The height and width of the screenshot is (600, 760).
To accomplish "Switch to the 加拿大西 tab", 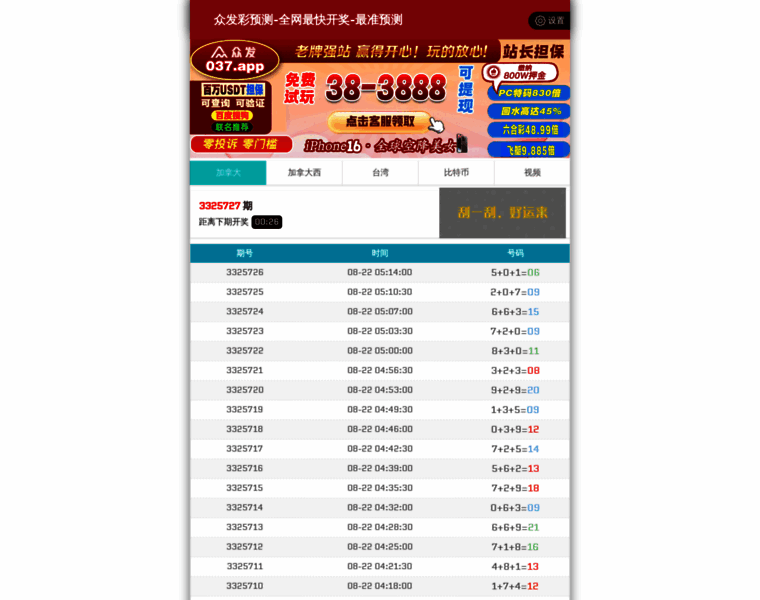I will coord(304,172).
